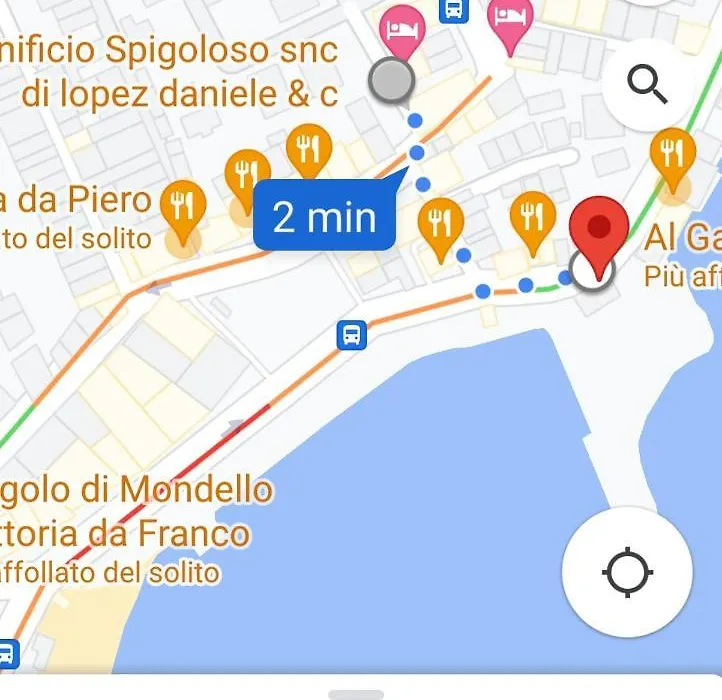Image resolution: width=722 pixels, height=700 pixels.
Task: Tap the 2 min walking time label
Action: pos(324,215)
